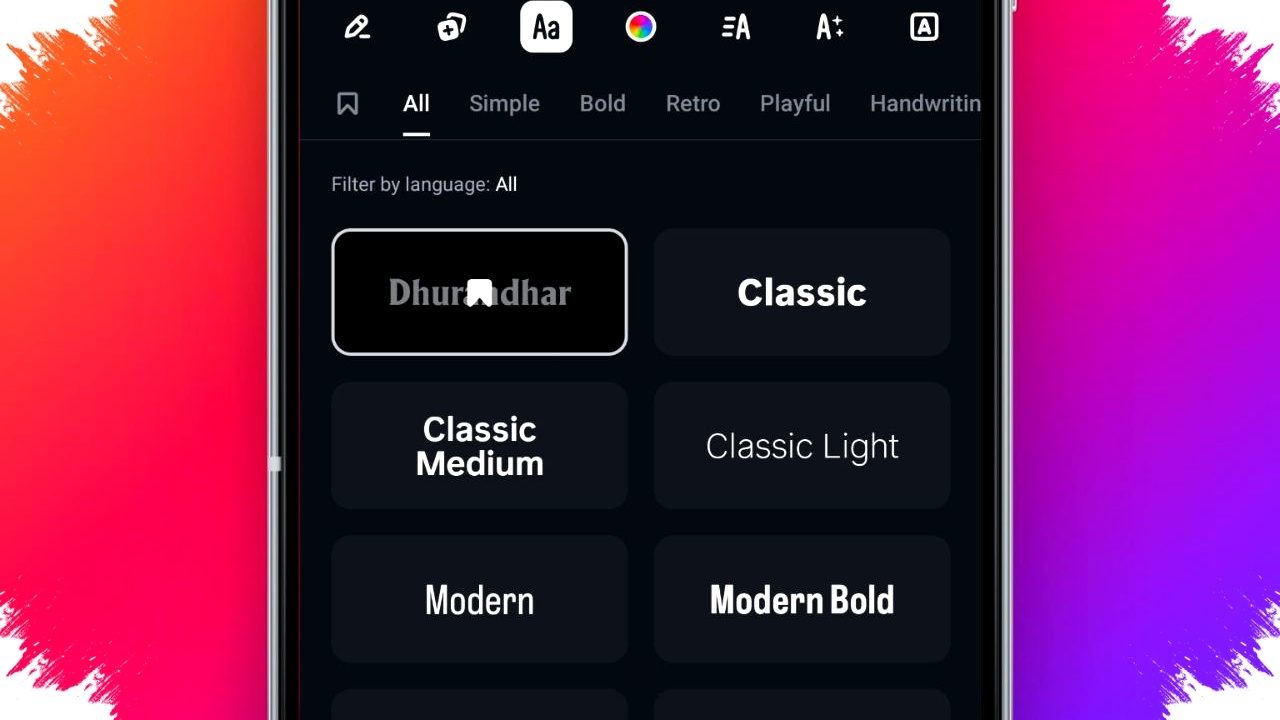
Task: Switch to the All fonts tab
Action: [x=416, y=103]
